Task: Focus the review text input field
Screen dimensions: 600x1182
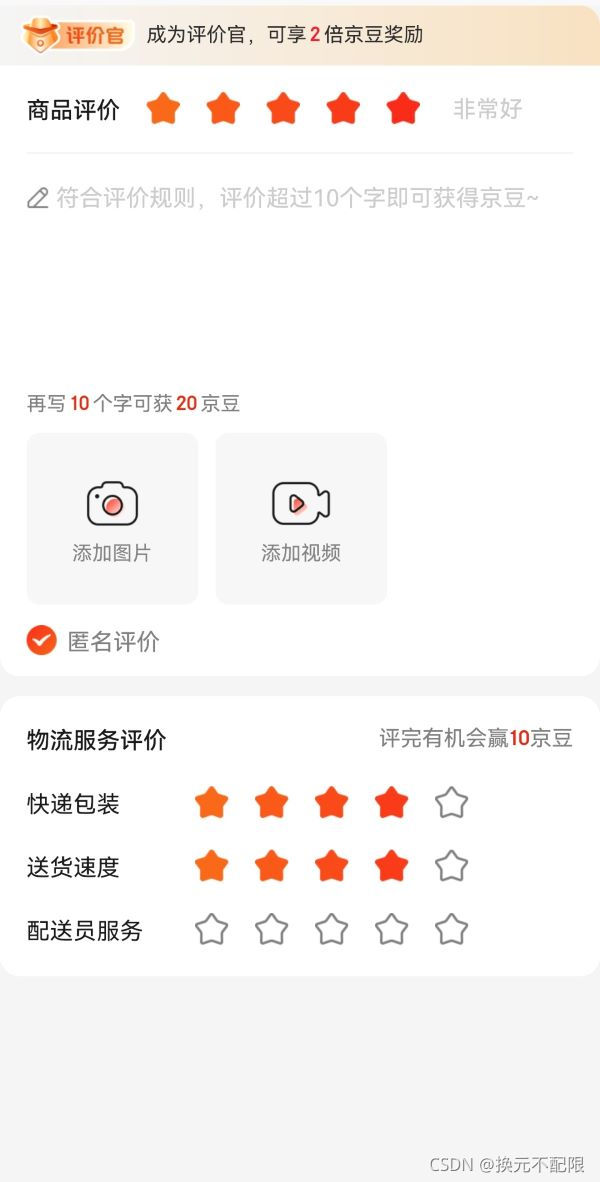Action: tap(300, 271)
